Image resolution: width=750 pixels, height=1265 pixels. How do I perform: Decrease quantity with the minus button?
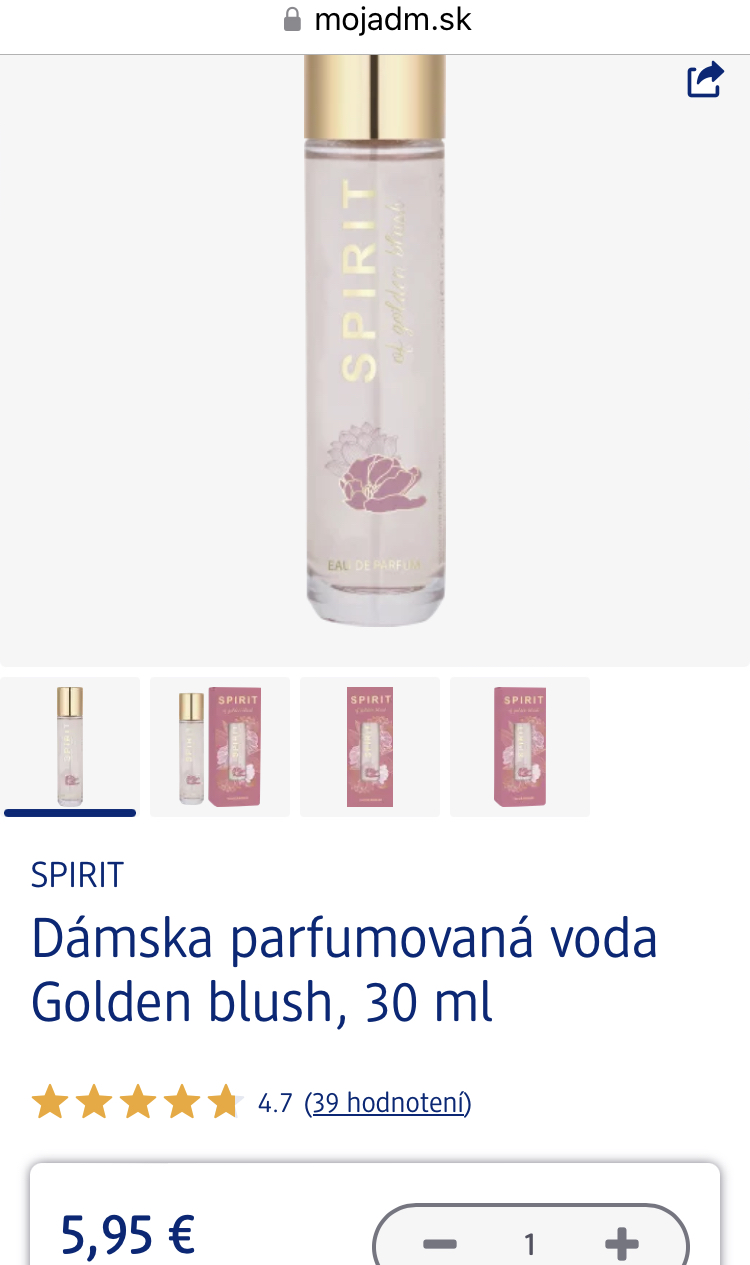coord(440,1244)
